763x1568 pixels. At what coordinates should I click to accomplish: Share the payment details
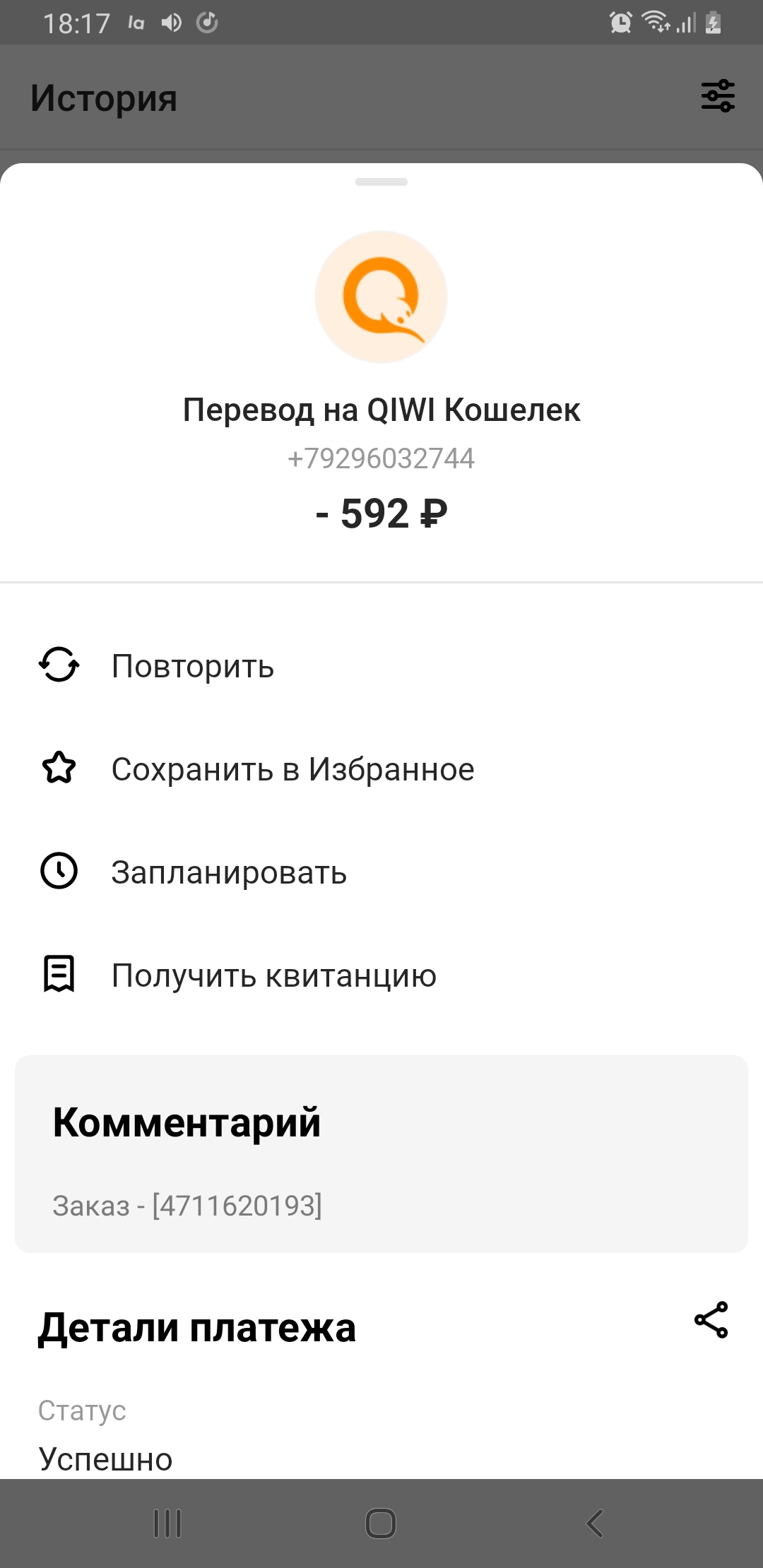711,1319
